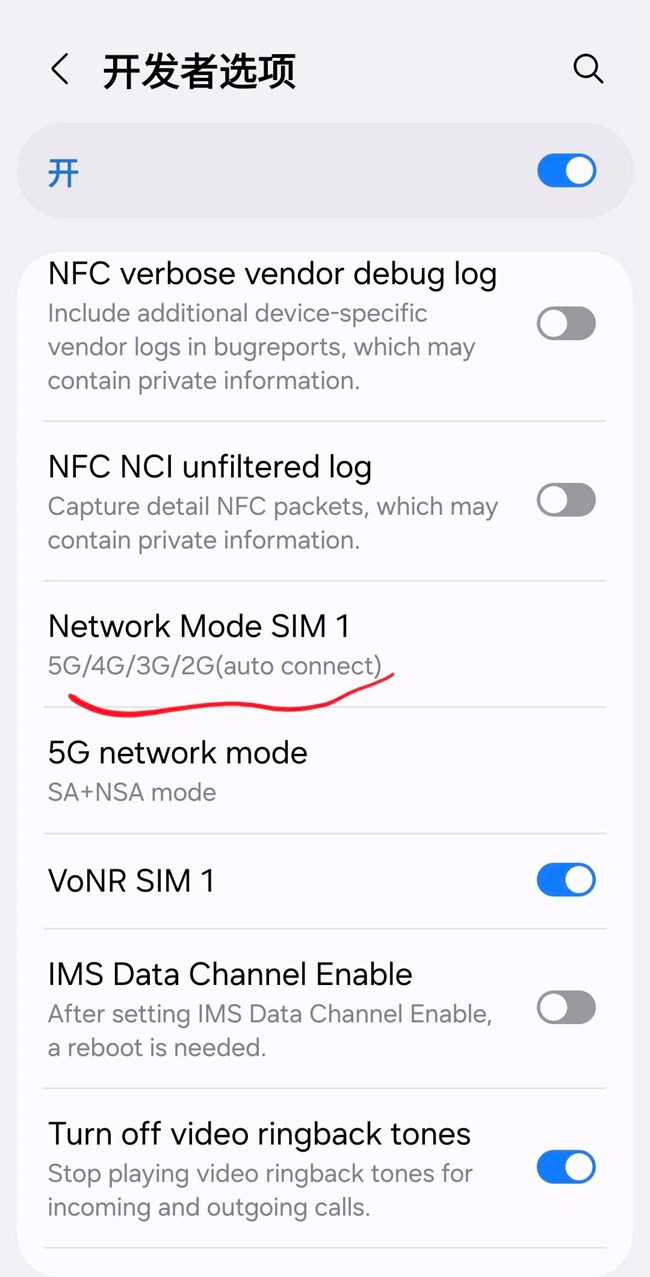
Task: Go back from developer options
Action: pyautogui.click(x=60, y=70)
